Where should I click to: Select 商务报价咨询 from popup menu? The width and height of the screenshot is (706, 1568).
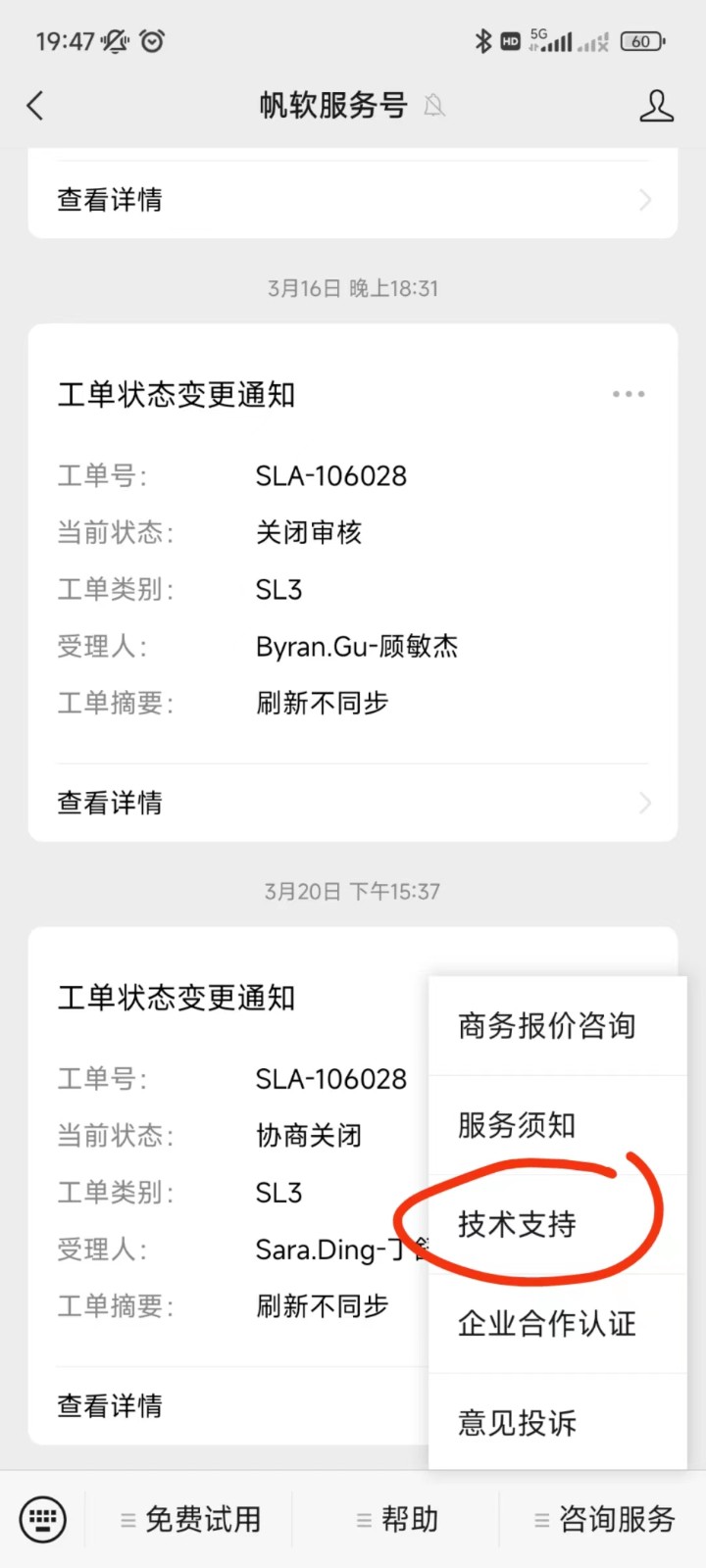coord(557,1026)
